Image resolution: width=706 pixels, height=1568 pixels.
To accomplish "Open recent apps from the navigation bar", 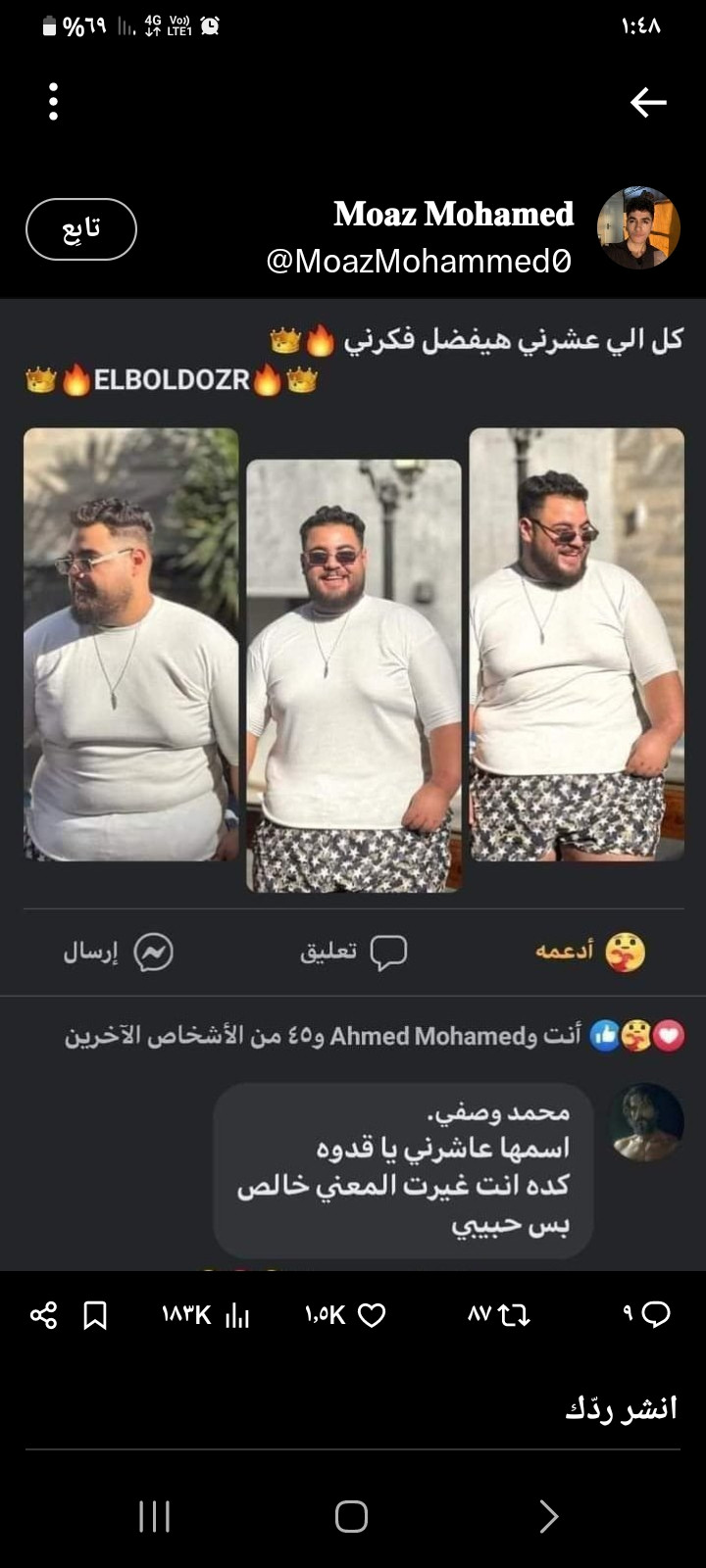I will 155,1516.
